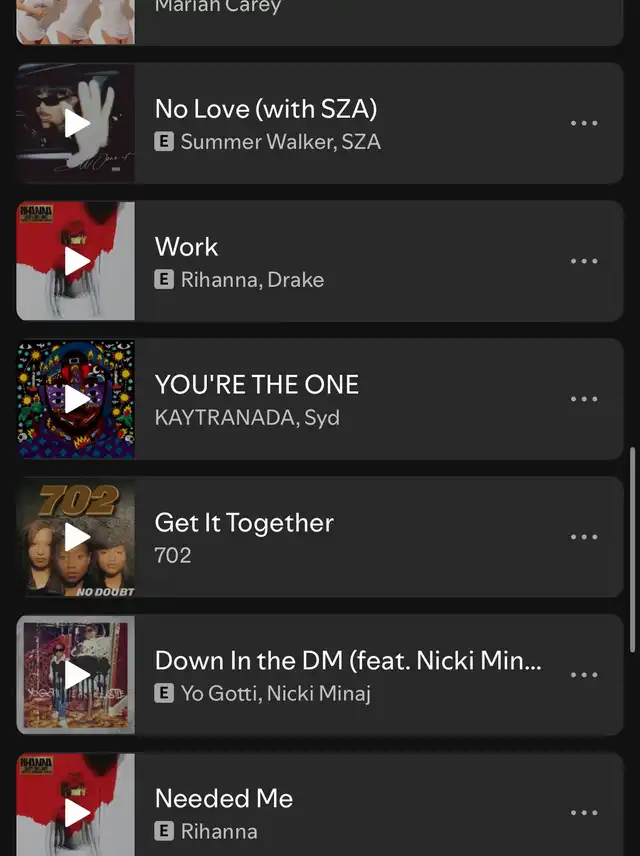This screenshot has width=640, height=856.
Task: Play Get It Together by 702
Action: (76, 537)
